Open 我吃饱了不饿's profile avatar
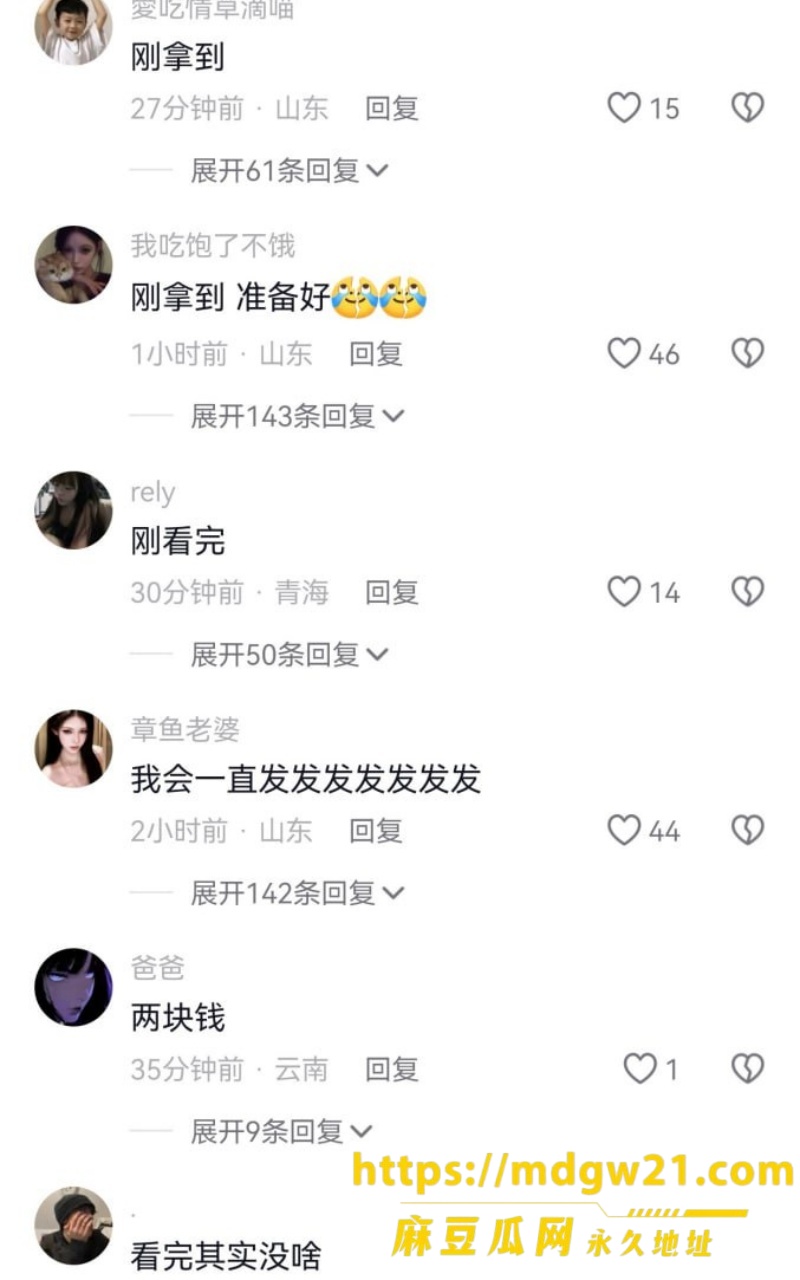The width and height of the screenshot is (800, 1280). [x=74, y=265]
